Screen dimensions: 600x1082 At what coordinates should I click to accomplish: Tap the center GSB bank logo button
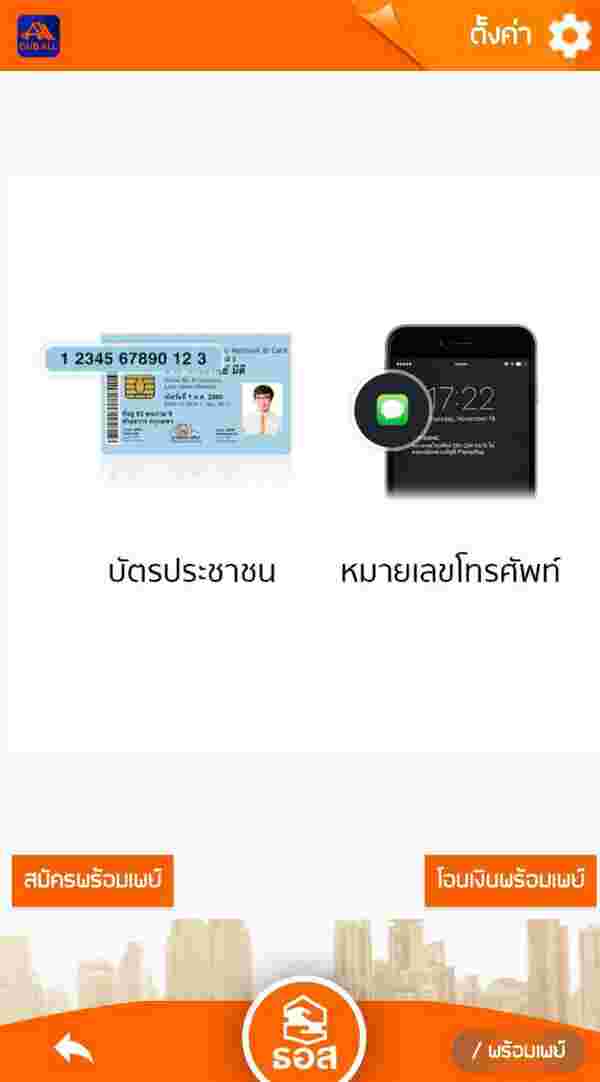[304, 1035]
